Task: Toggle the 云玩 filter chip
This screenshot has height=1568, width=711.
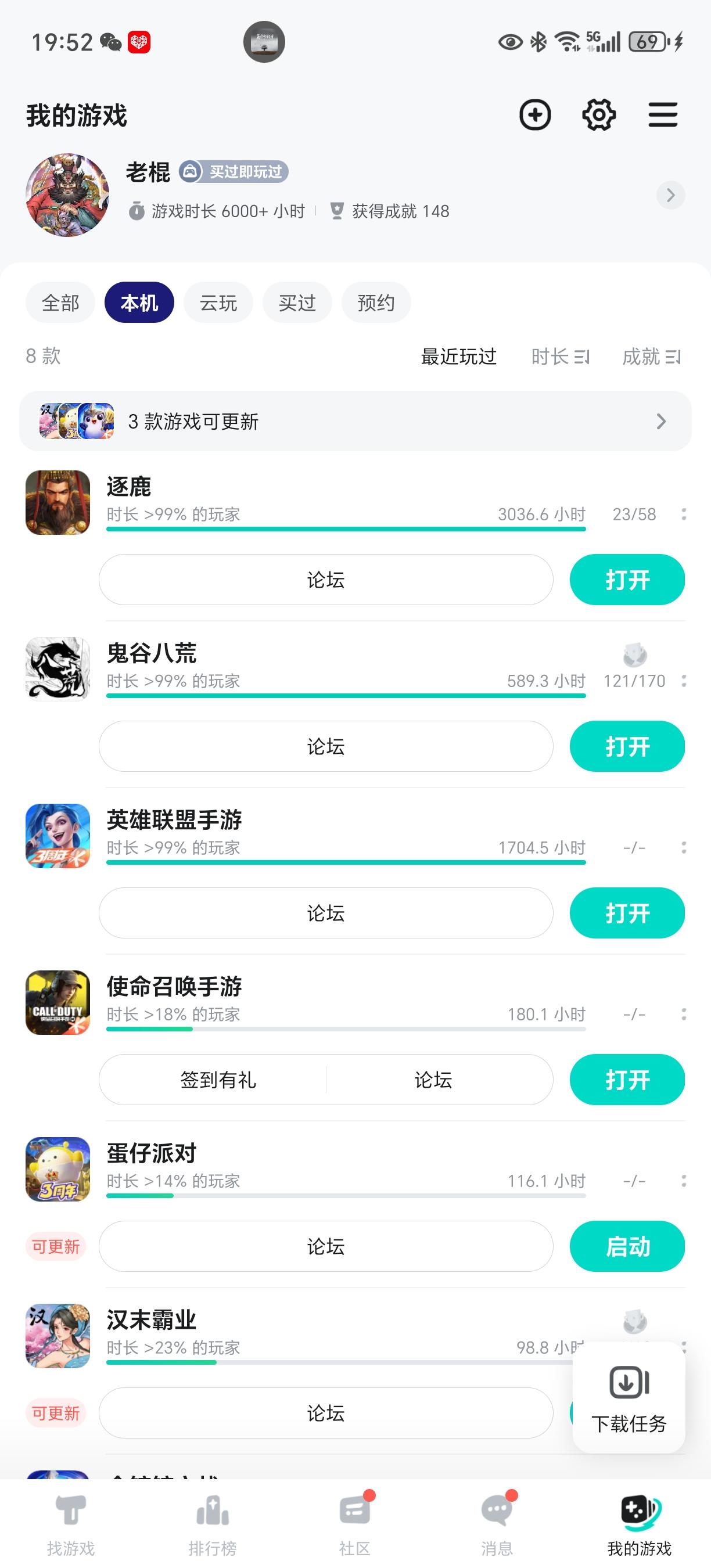Action: point(218,302)
